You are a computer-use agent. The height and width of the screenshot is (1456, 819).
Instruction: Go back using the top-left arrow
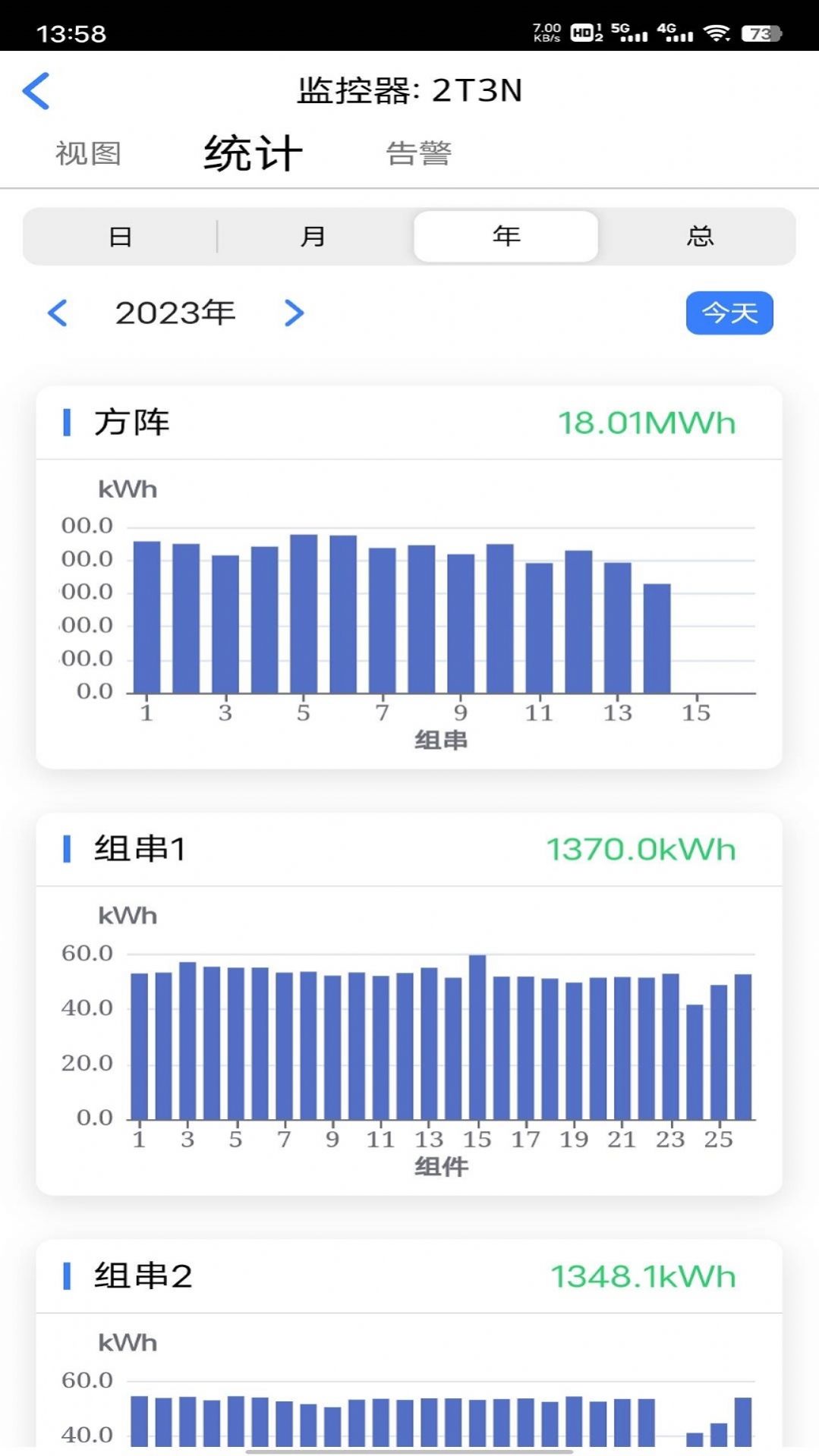(36, 91)
